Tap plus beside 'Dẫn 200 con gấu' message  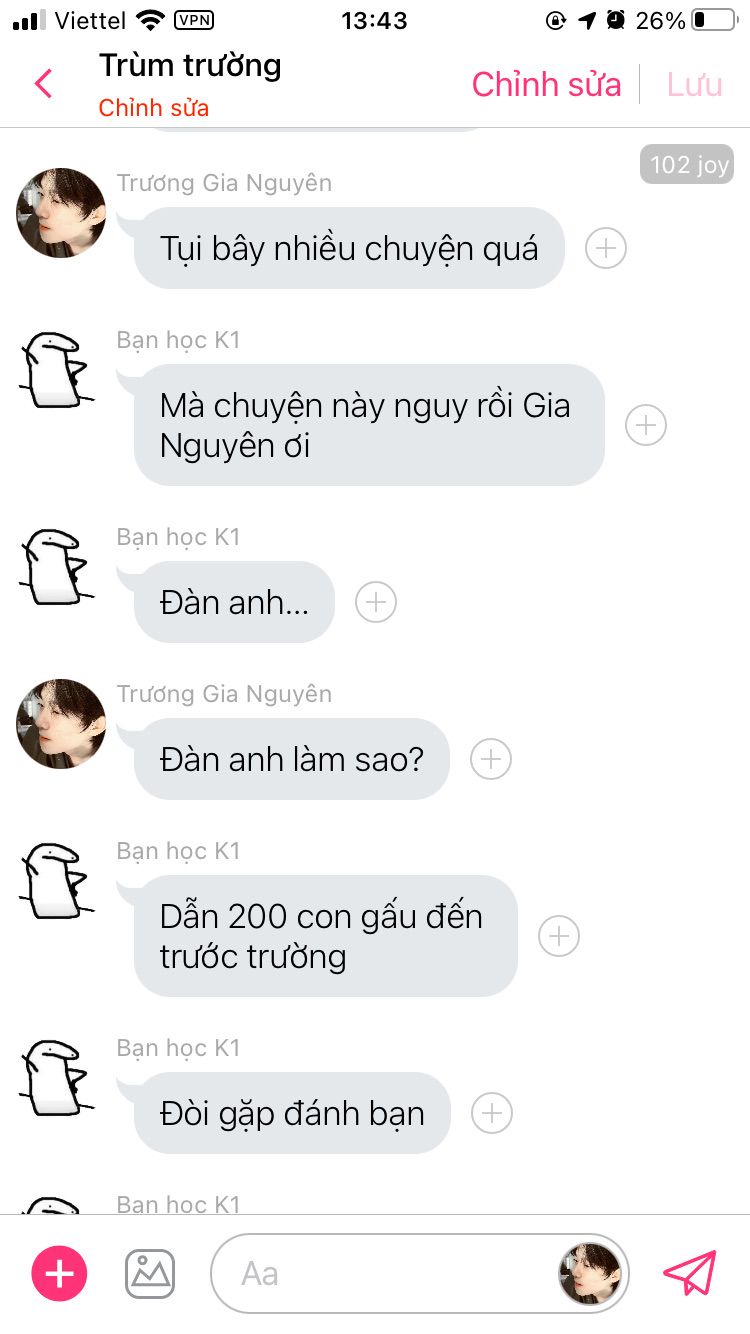coord(559,936)
